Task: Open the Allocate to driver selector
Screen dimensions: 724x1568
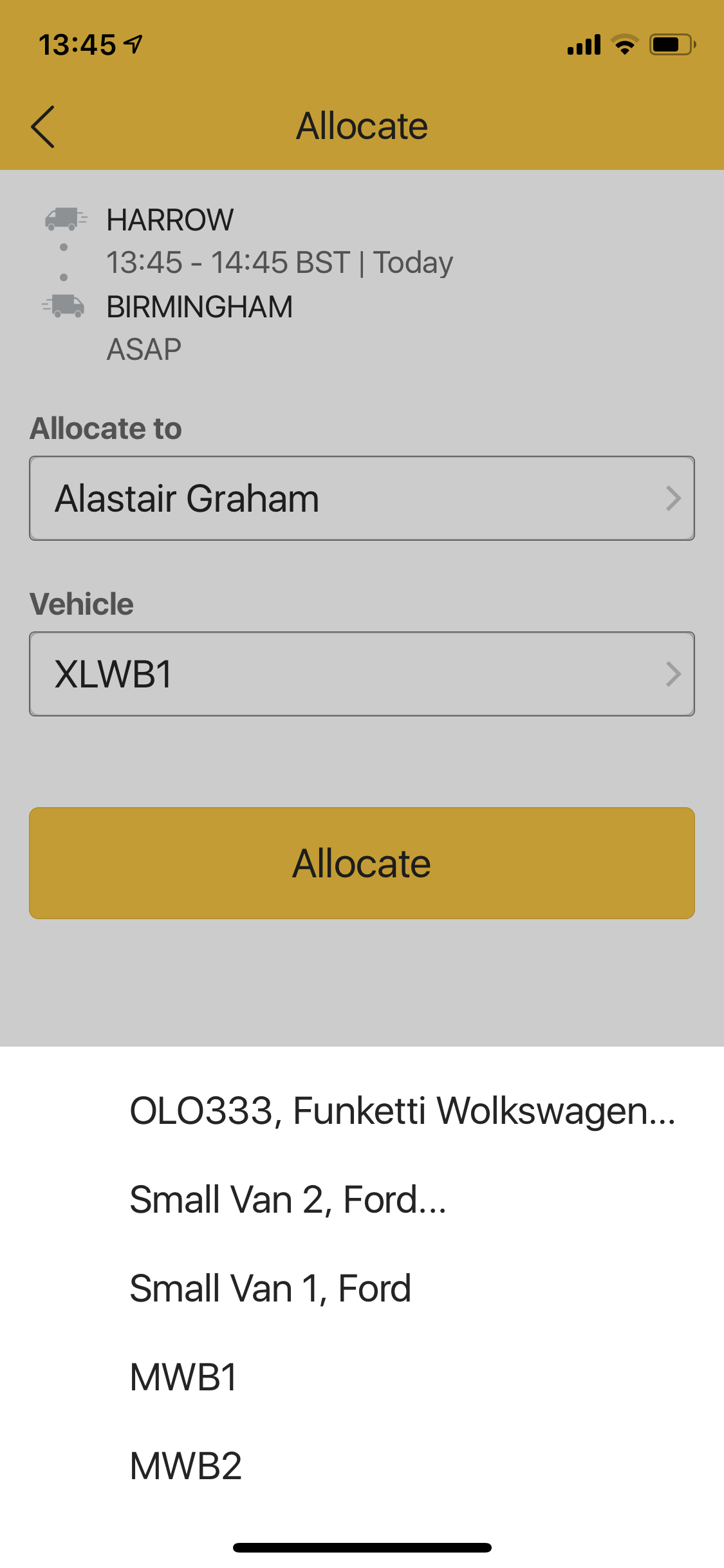Action: point(362,498)
